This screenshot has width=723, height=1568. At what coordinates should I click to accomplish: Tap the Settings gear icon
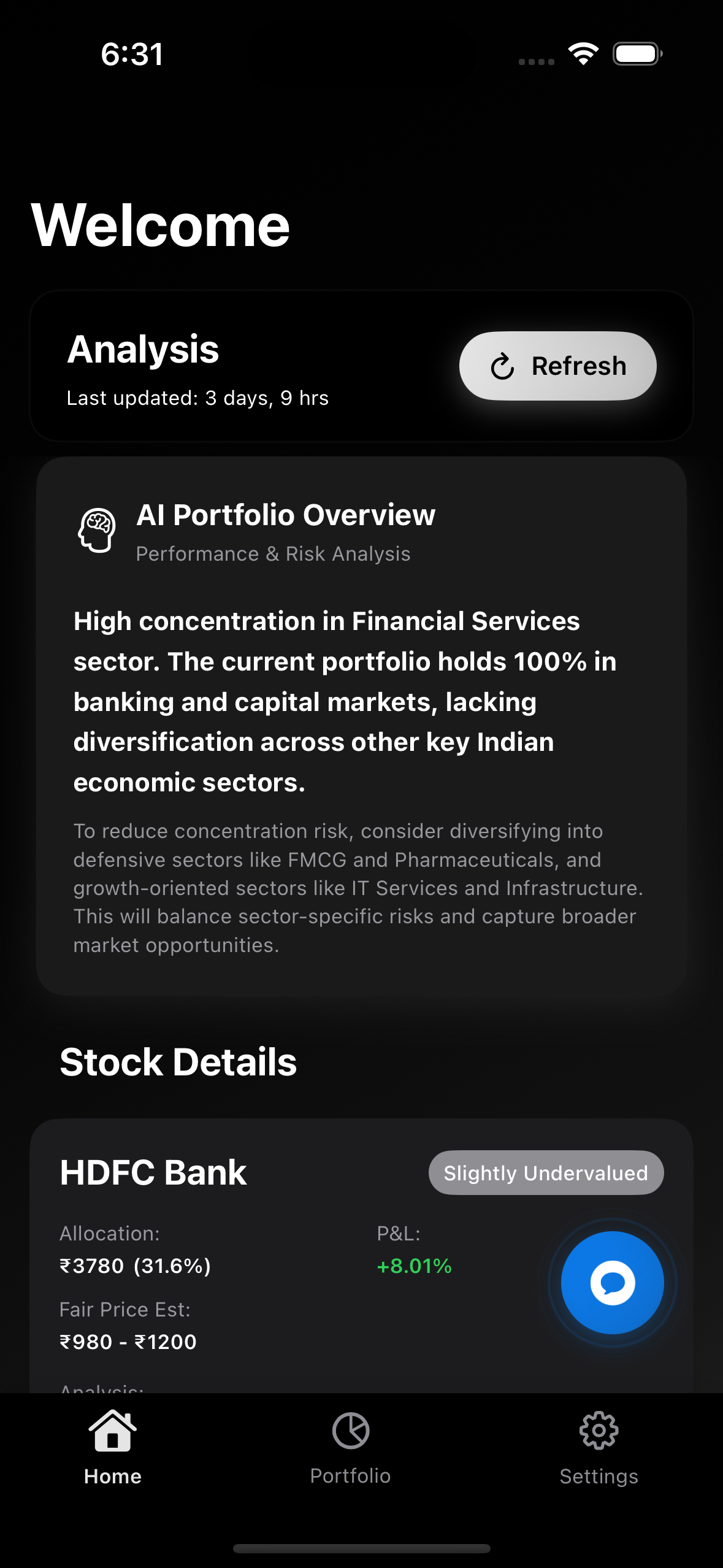tap(598, 1429)
